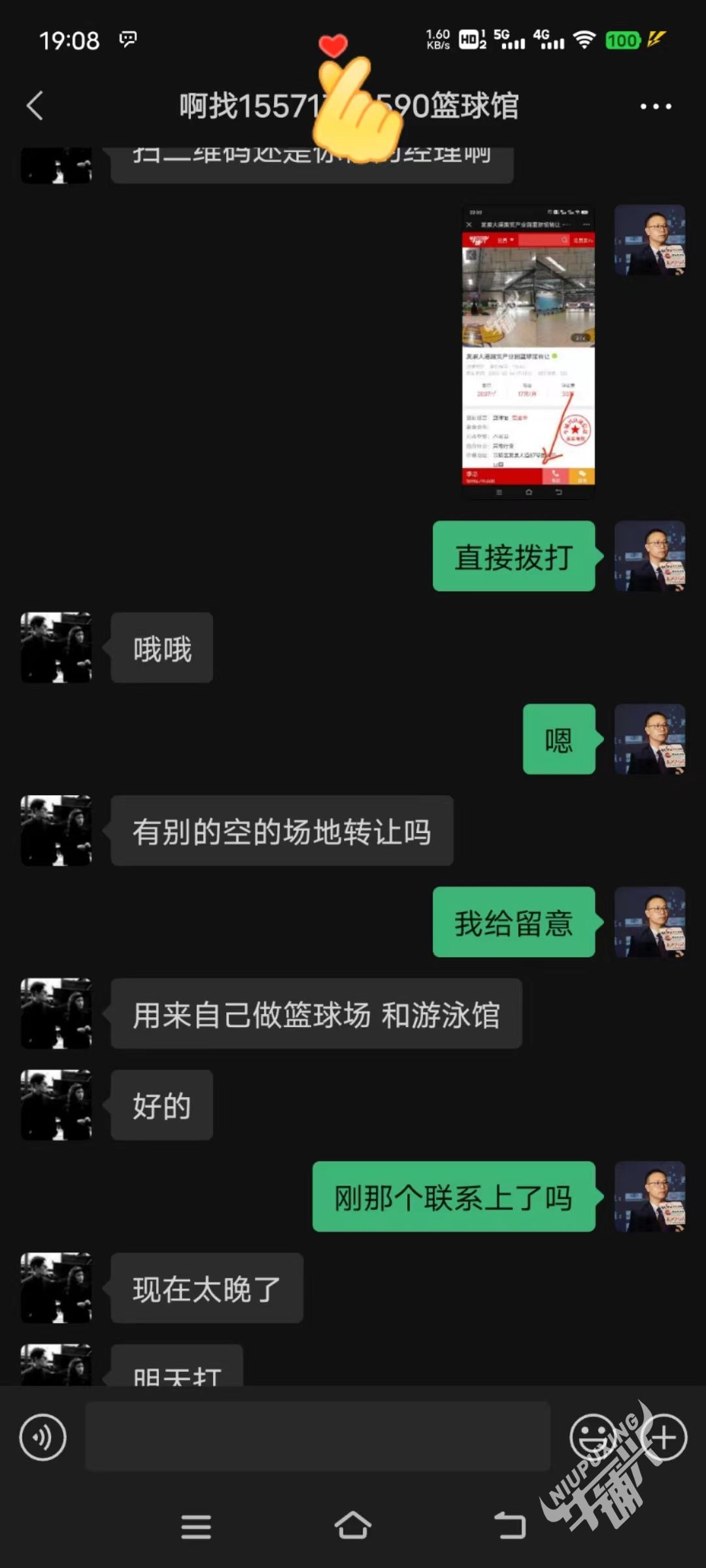Focus the message text field
The width and height of the screenshot is (706, 1568).
[x=317, y=1437]
